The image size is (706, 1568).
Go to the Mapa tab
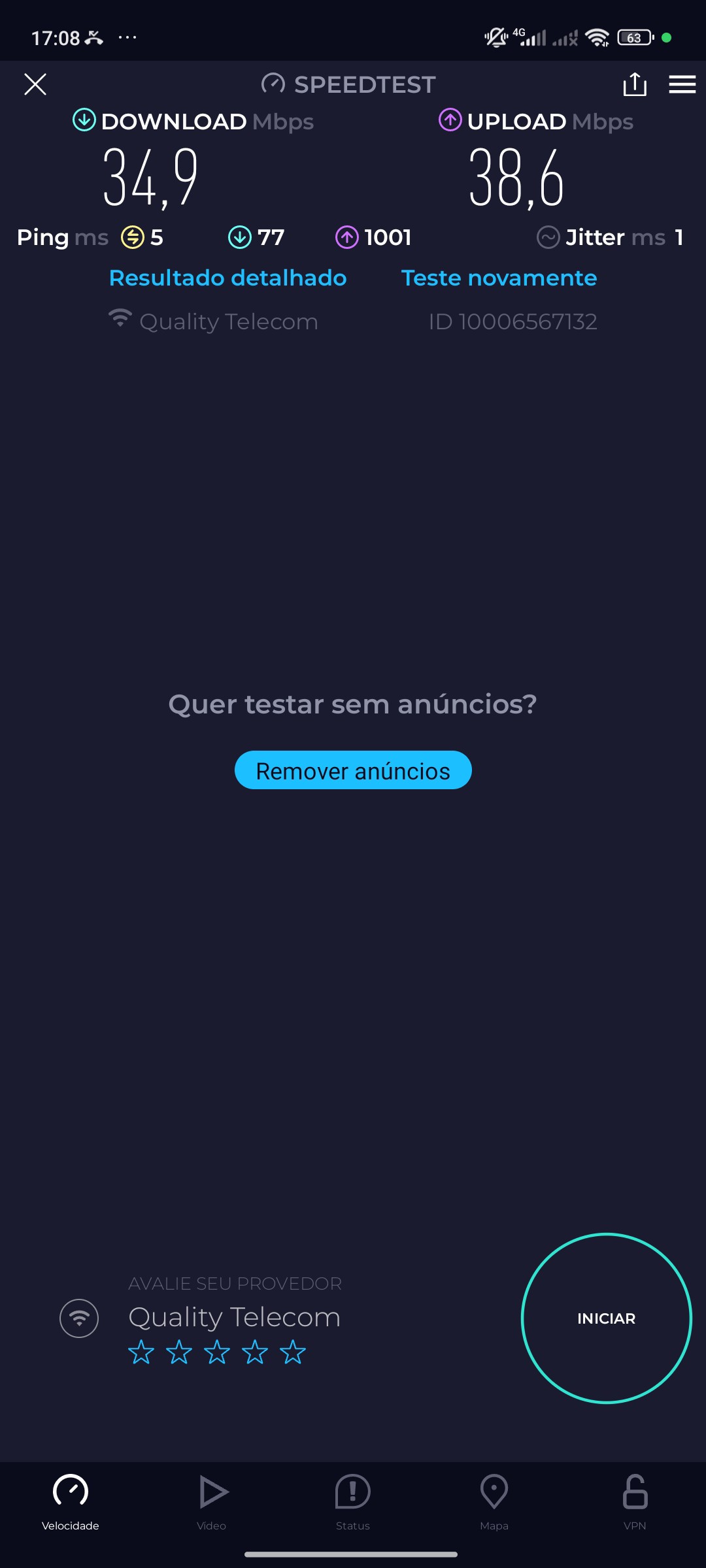(x=494, y=1501)
